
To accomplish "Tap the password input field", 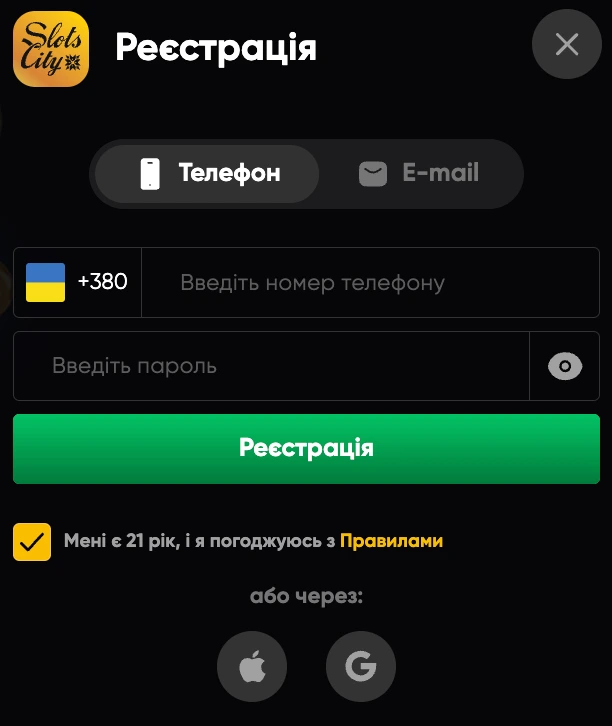I will (270, 366).
